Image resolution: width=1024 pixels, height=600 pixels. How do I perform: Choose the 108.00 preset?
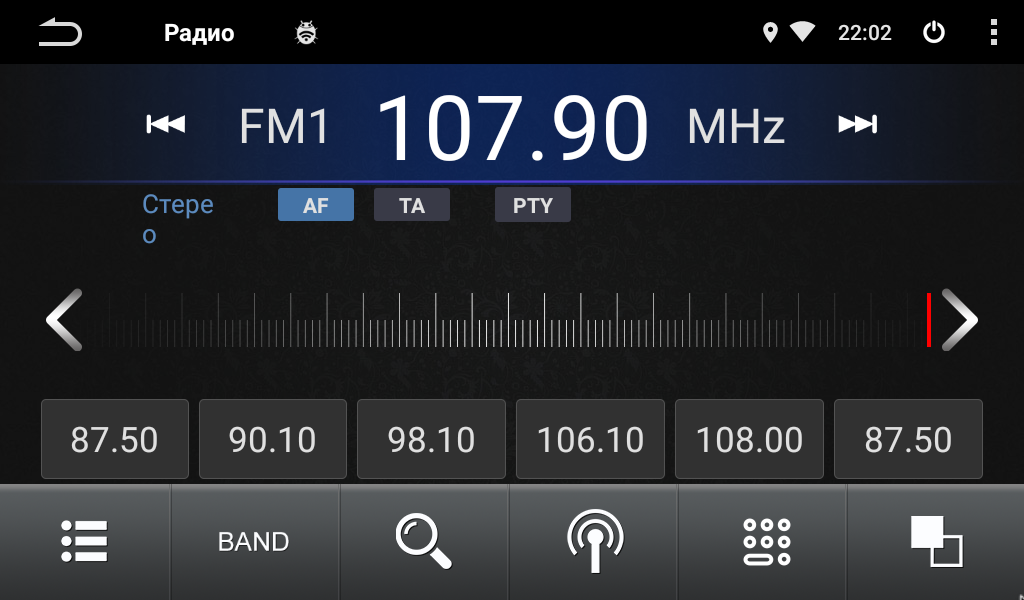pos(749,439)
